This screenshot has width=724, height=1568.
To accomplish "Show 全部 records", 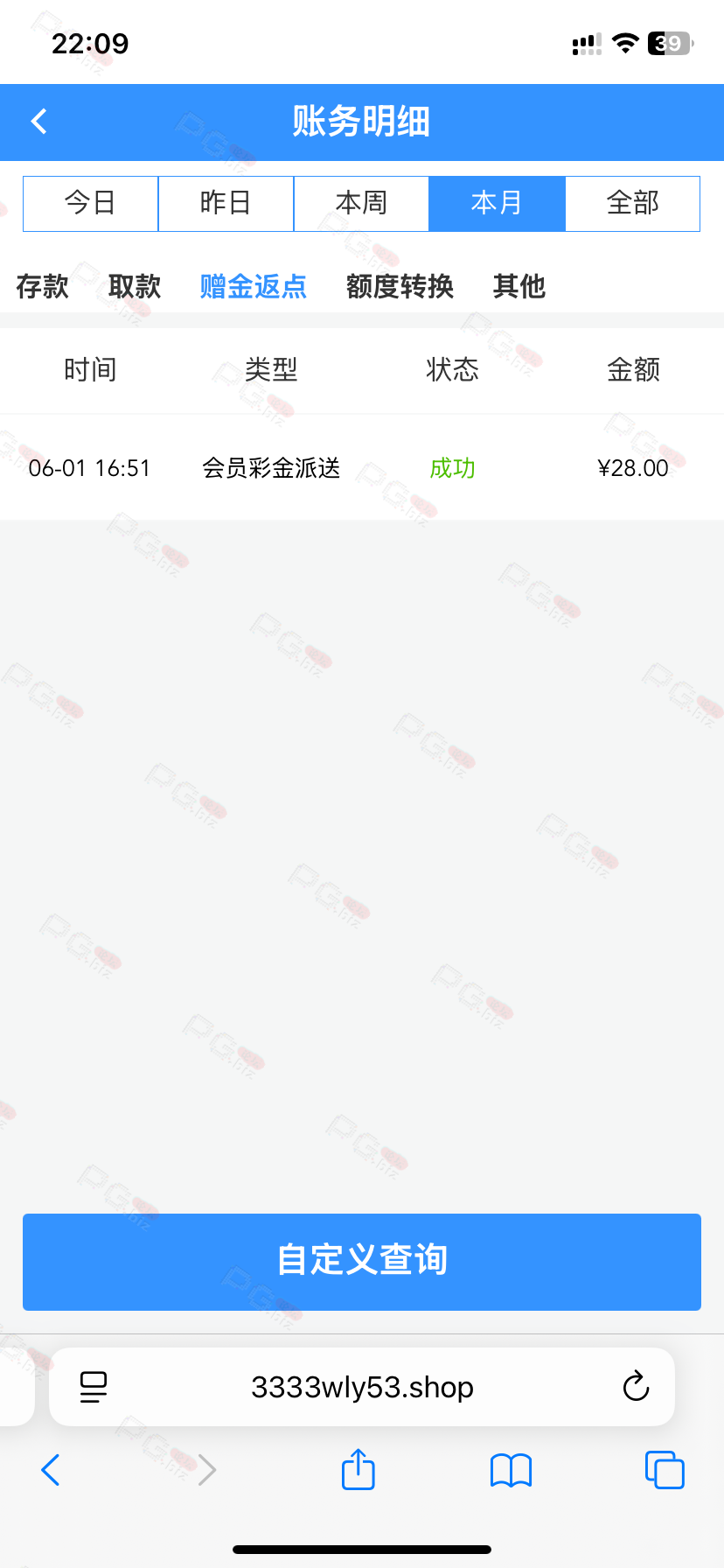I will [633, 204].
